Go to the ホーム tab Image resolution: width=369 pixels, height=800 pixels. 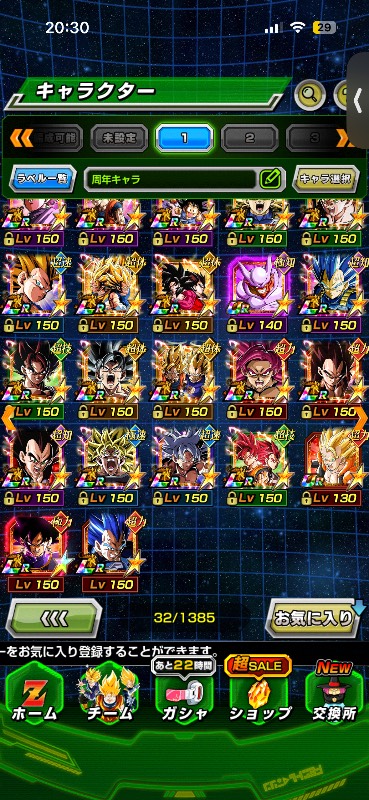coord(34,697)
